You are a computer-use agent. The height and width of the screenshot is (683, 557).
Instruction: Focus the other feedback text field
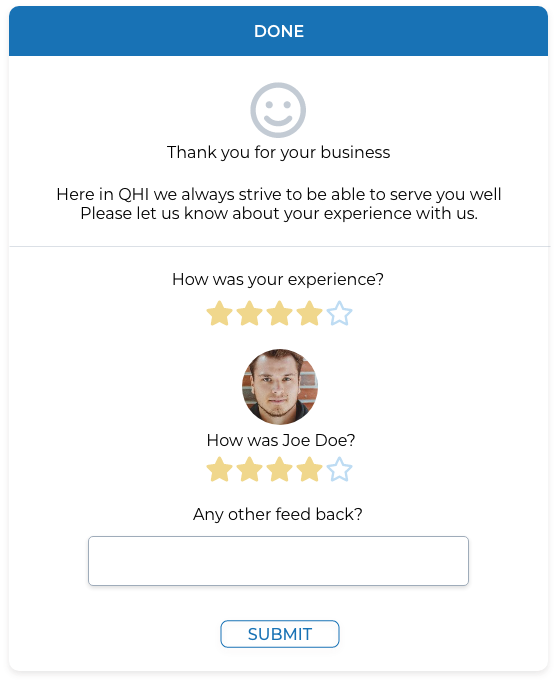(278, 561)
